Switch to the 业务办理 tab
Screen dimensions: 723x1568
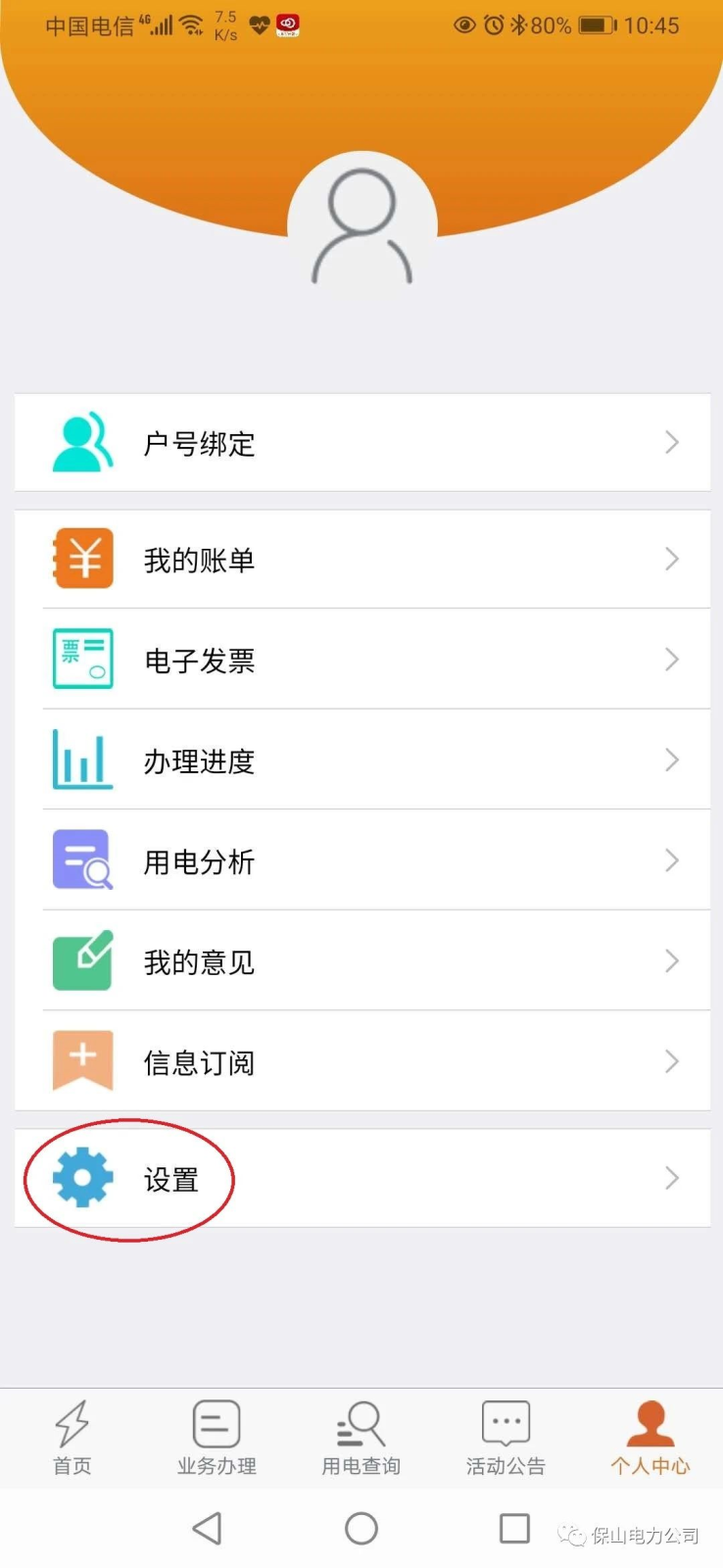(x=217, y=1436)
